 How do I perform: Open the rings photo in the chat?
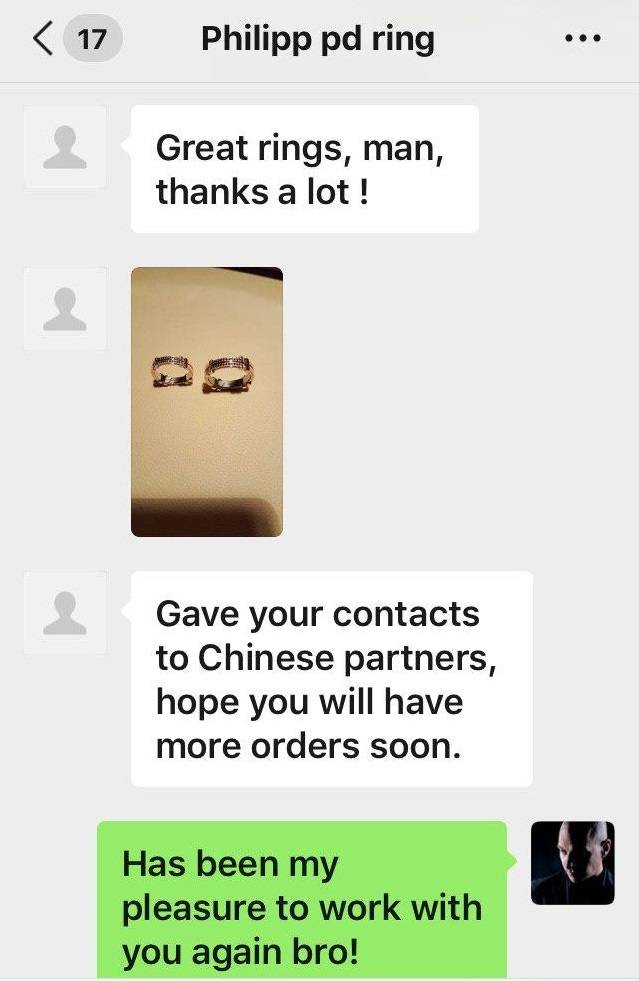coord(207,401)
